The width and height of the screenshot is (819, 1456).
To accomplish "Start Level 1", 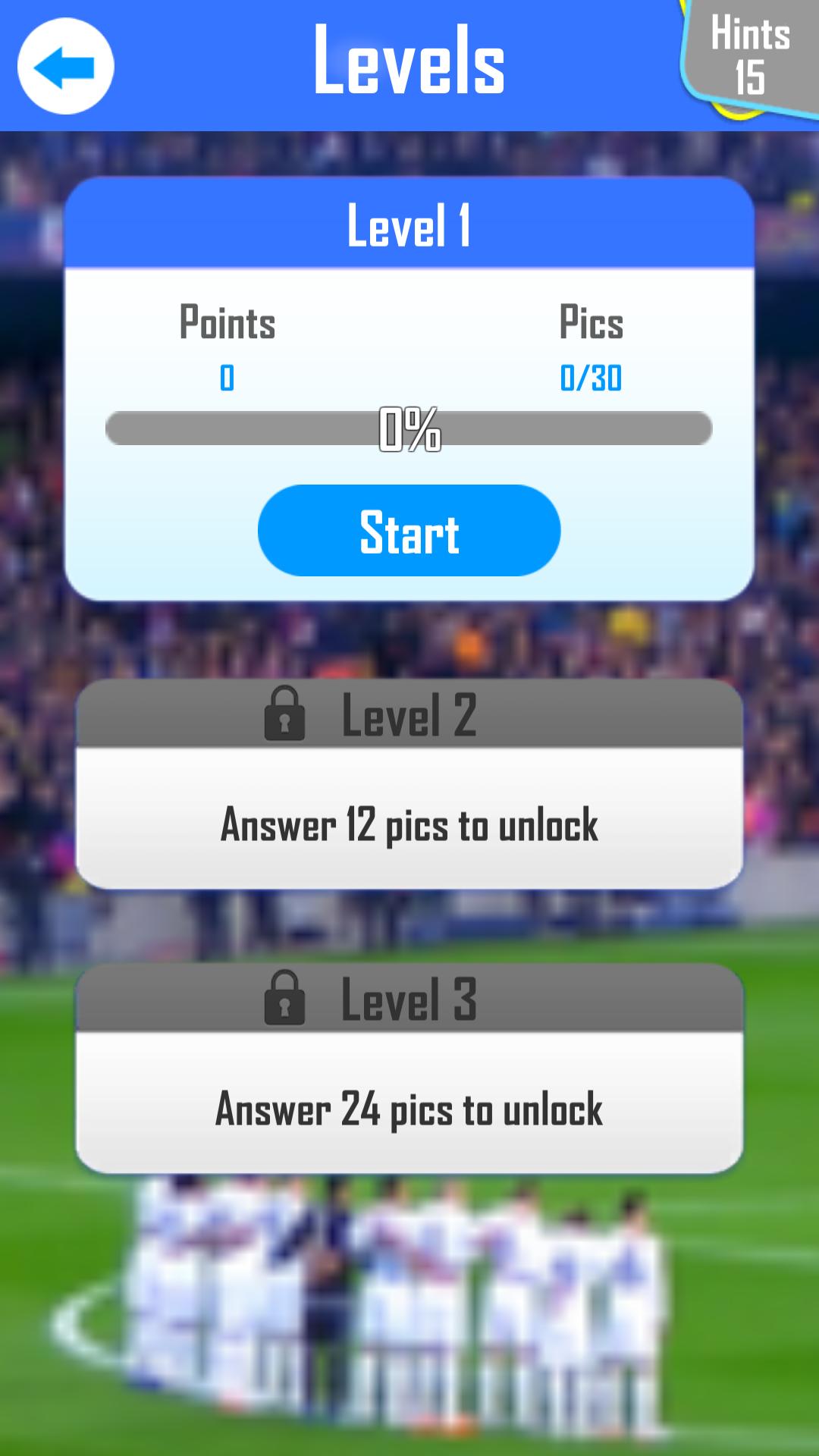I will [409, 531].
